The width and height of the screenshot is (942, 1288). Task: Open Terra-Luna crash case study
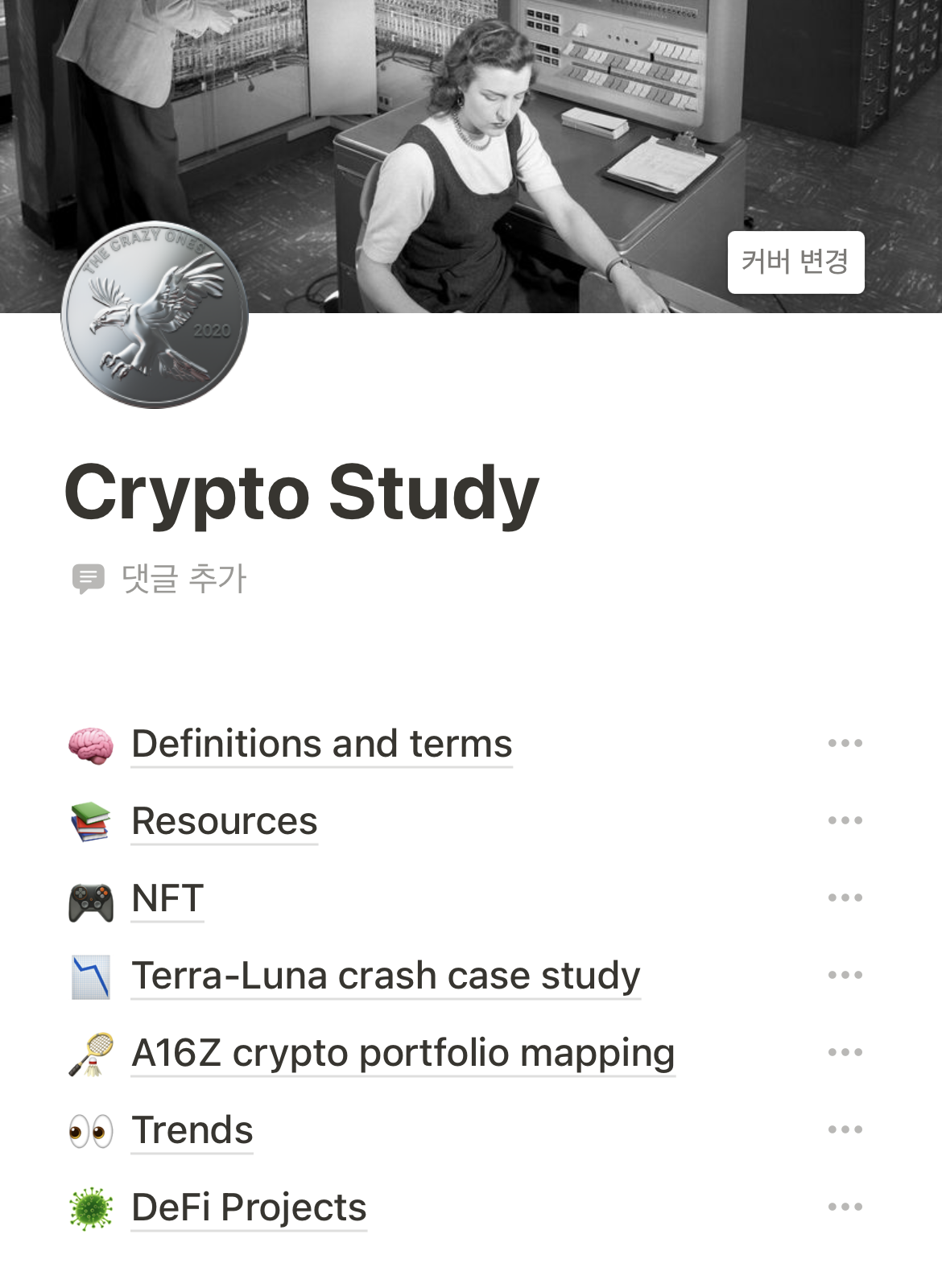pos(386,975)
